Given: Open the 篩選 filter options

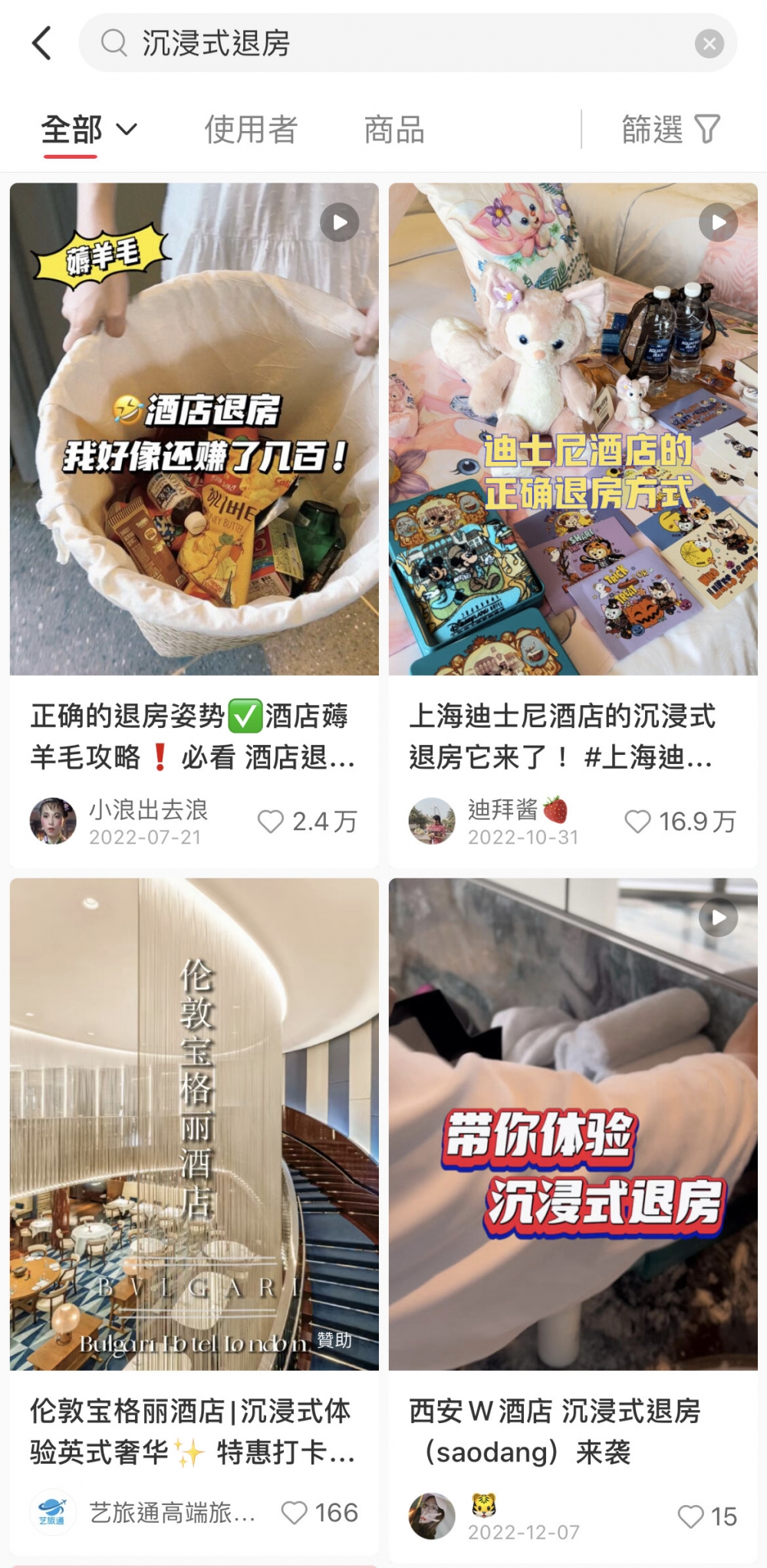Looking at the screenshot, I should pyautogui.click(x=670, y=130).
